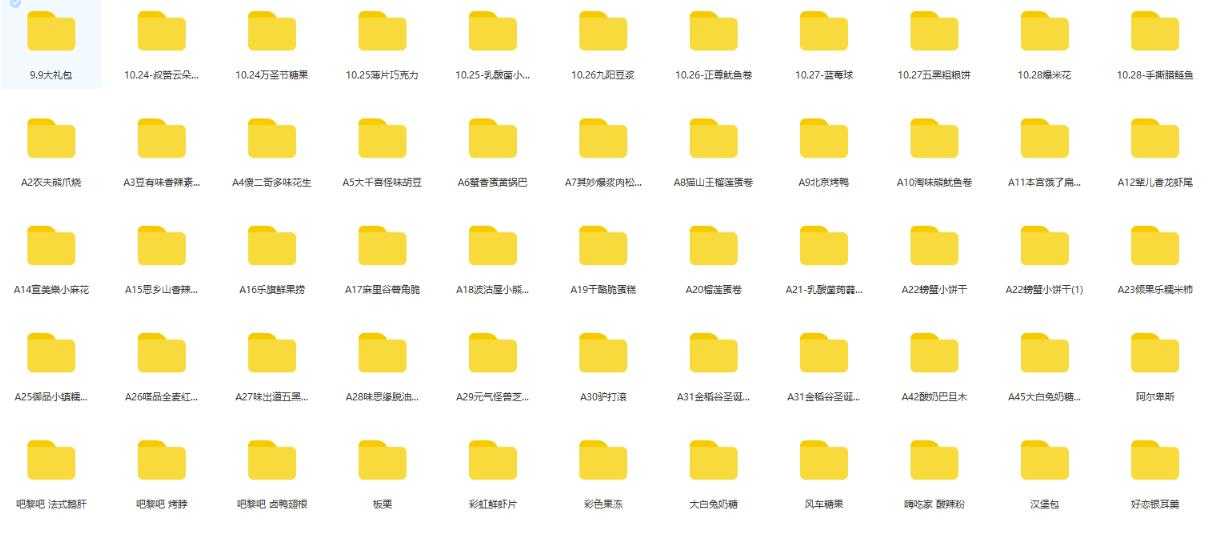Open the A12辈儿香龙虾尾 folder
This screenshot has width=1210, height=543.
pos(1155,140)
